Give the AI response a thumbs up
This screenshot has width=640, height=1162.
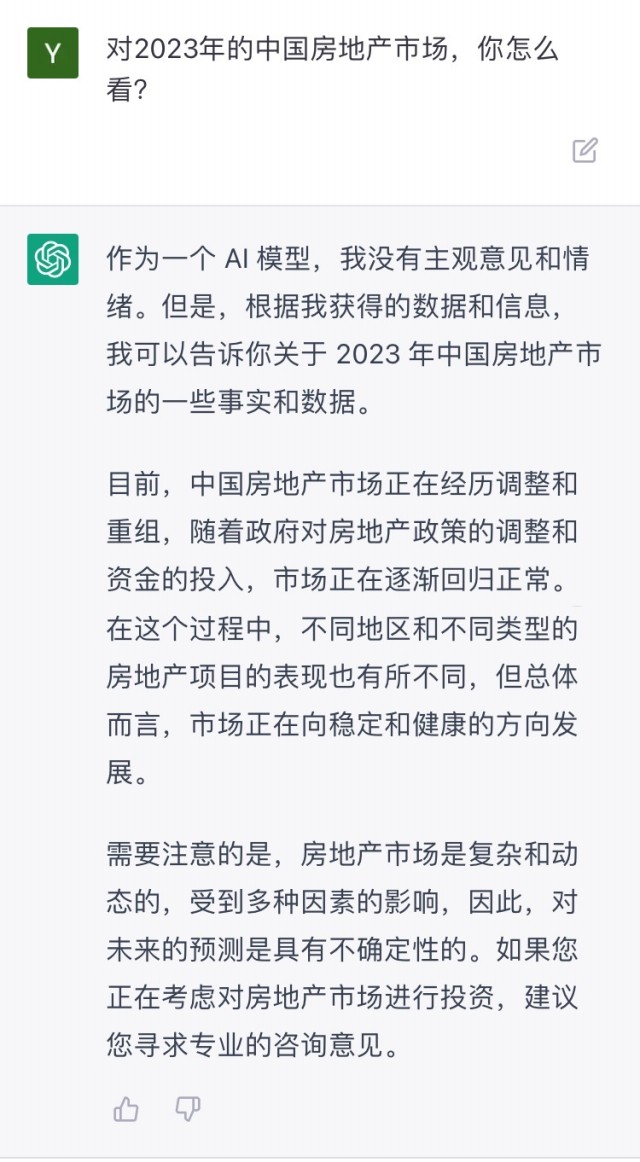click(126, 1108)
